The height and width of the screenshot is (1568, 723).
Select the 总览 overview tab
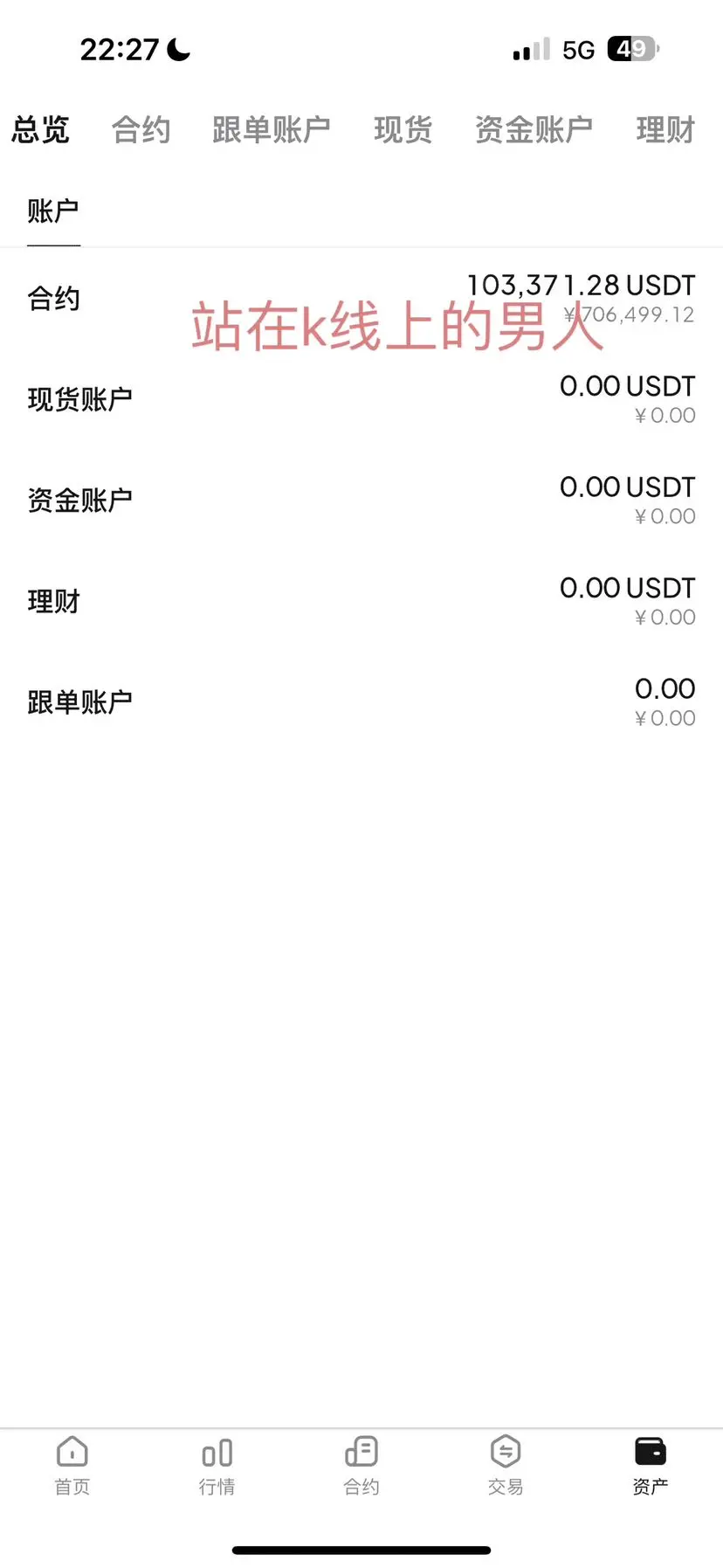tap(40, 130)
